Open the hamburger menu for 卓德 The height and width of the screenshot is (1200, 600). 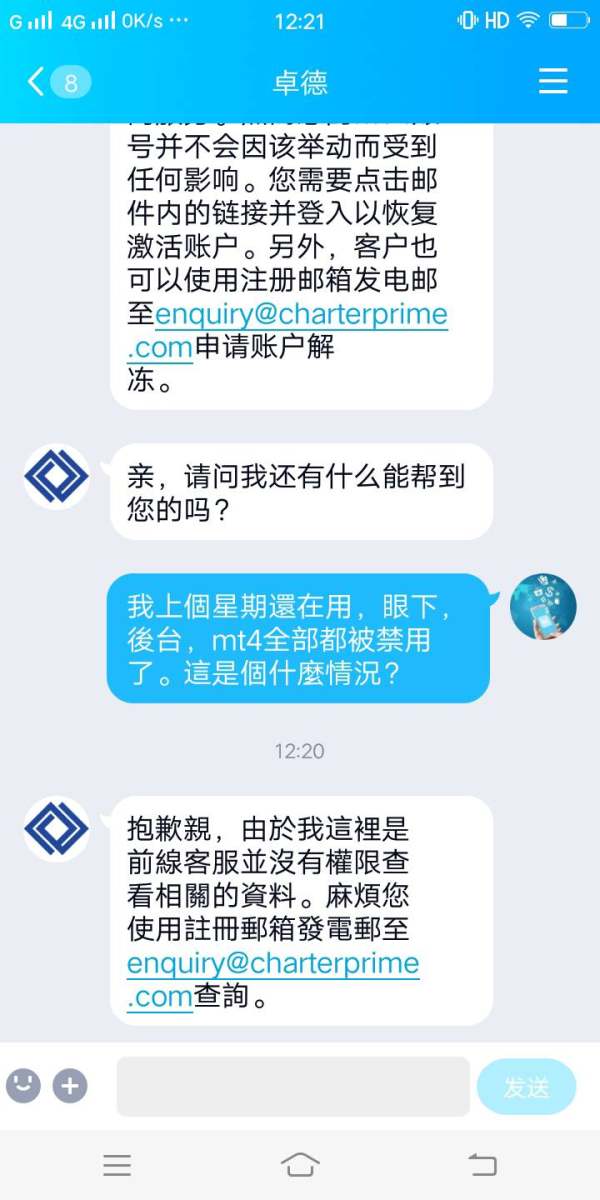pyautogui.click(x=553, y=82)
